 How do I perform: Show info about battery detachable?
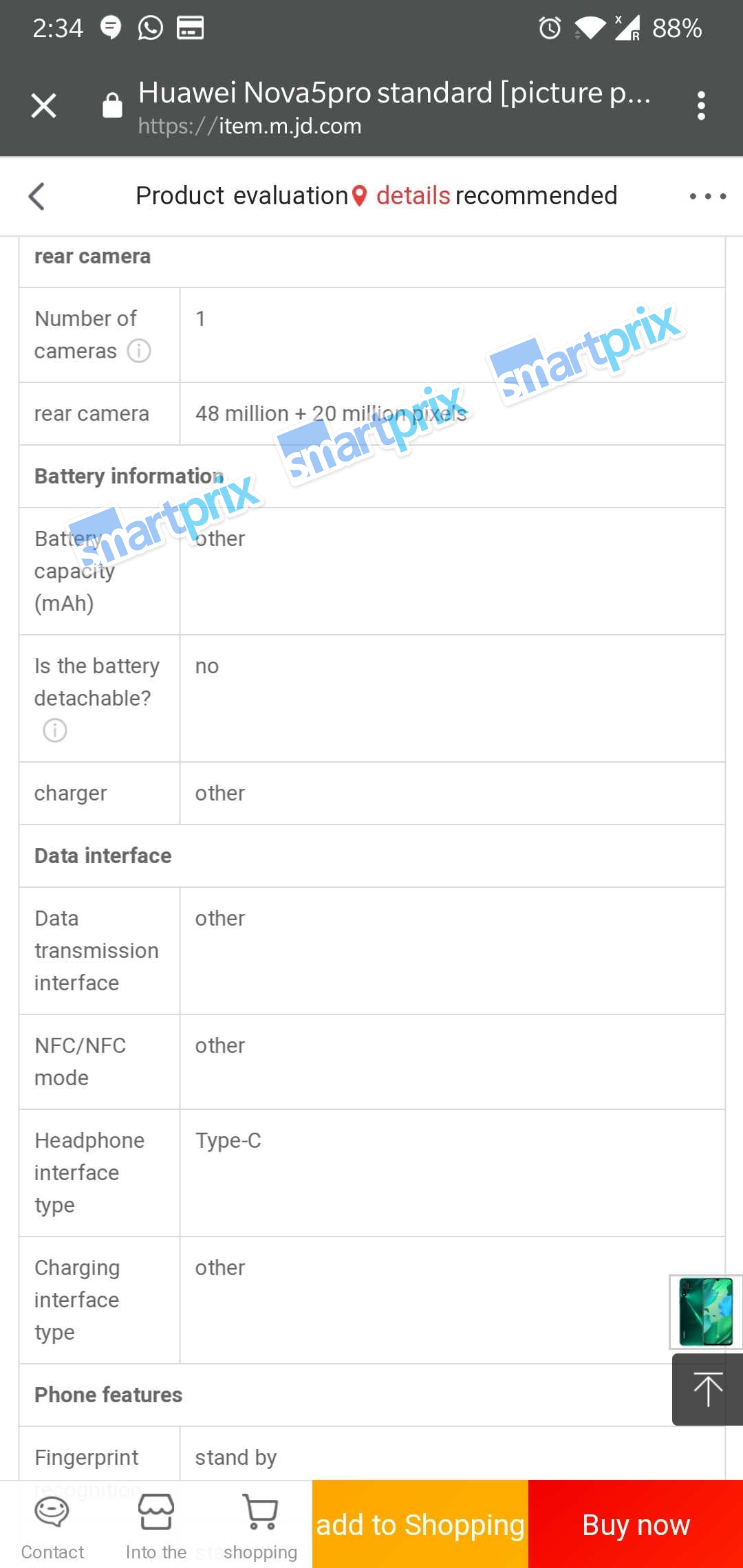(55, 730)
